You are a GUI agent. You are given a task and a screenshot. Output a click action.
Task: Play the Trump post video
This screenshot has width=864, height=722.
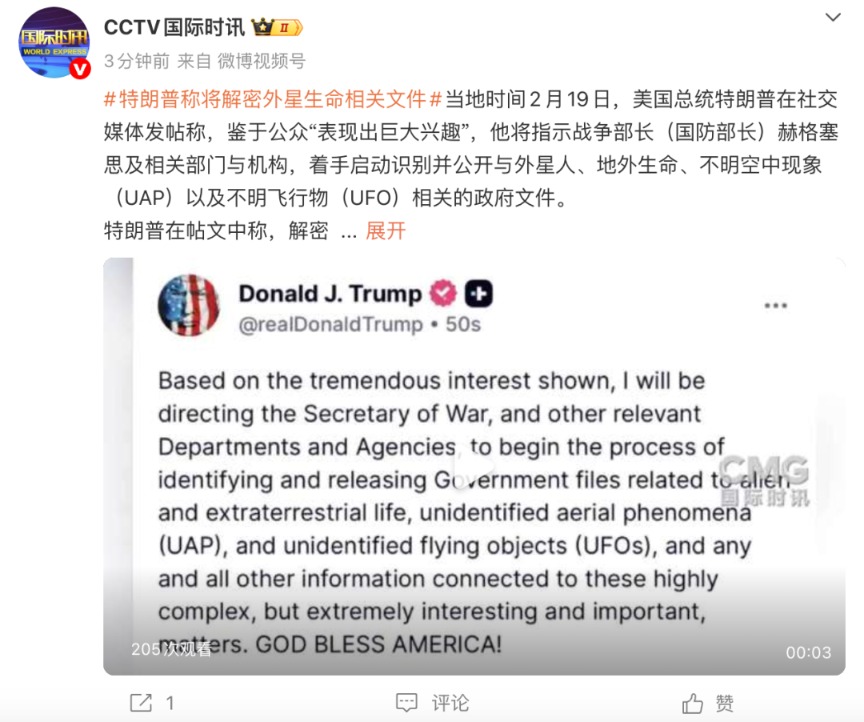coord(474,466)
